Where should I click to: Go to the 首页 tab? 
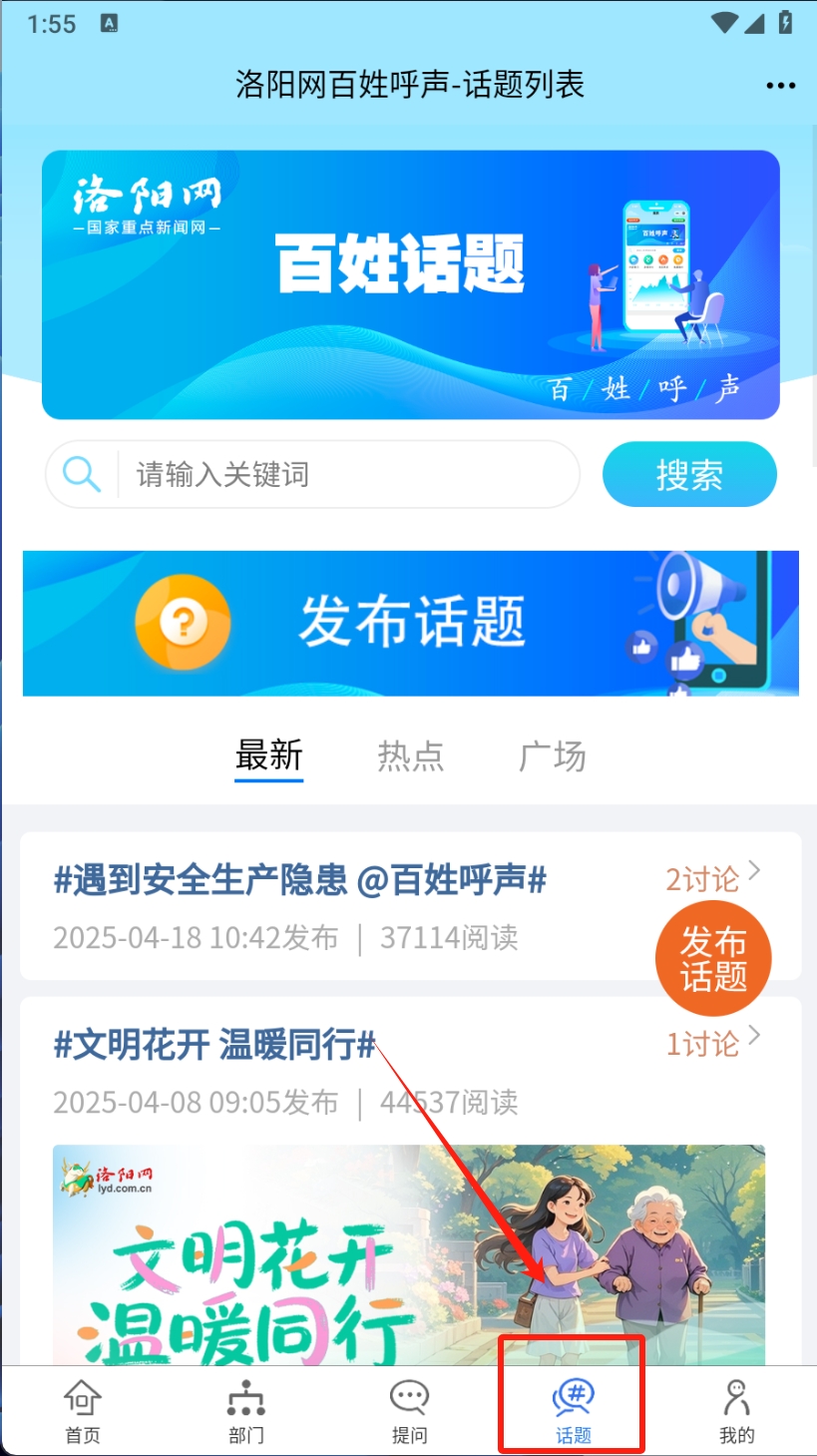(83, 1412)
